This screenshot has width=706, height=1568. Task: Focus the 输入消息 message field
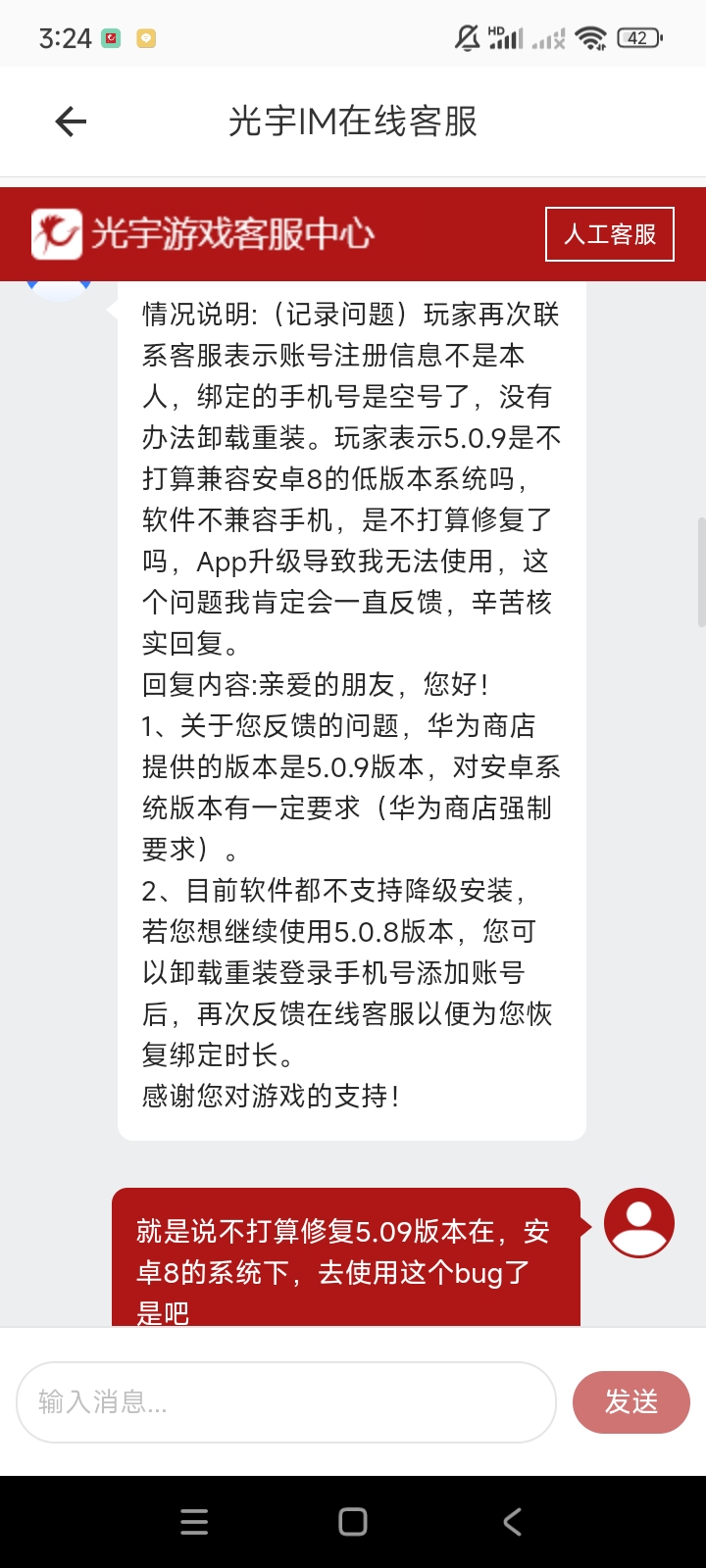pos(285,1402)
